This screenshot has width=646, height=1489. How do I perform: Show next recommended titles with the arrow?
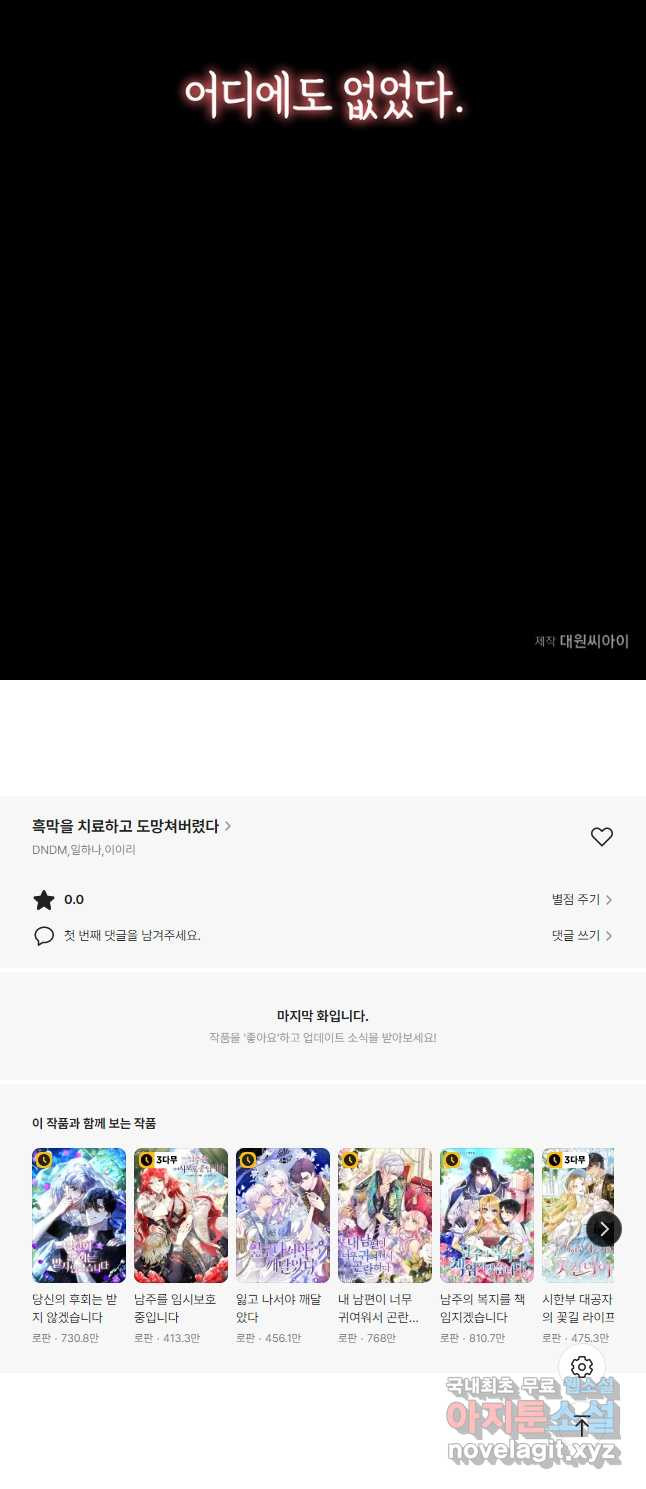(604, 1228)
